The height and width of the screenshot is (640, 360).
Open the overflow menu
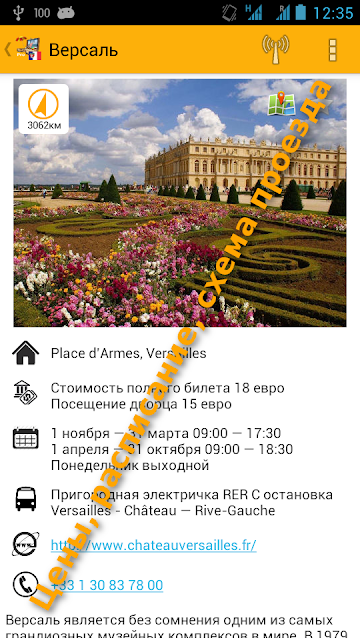(x=333, y=50)
